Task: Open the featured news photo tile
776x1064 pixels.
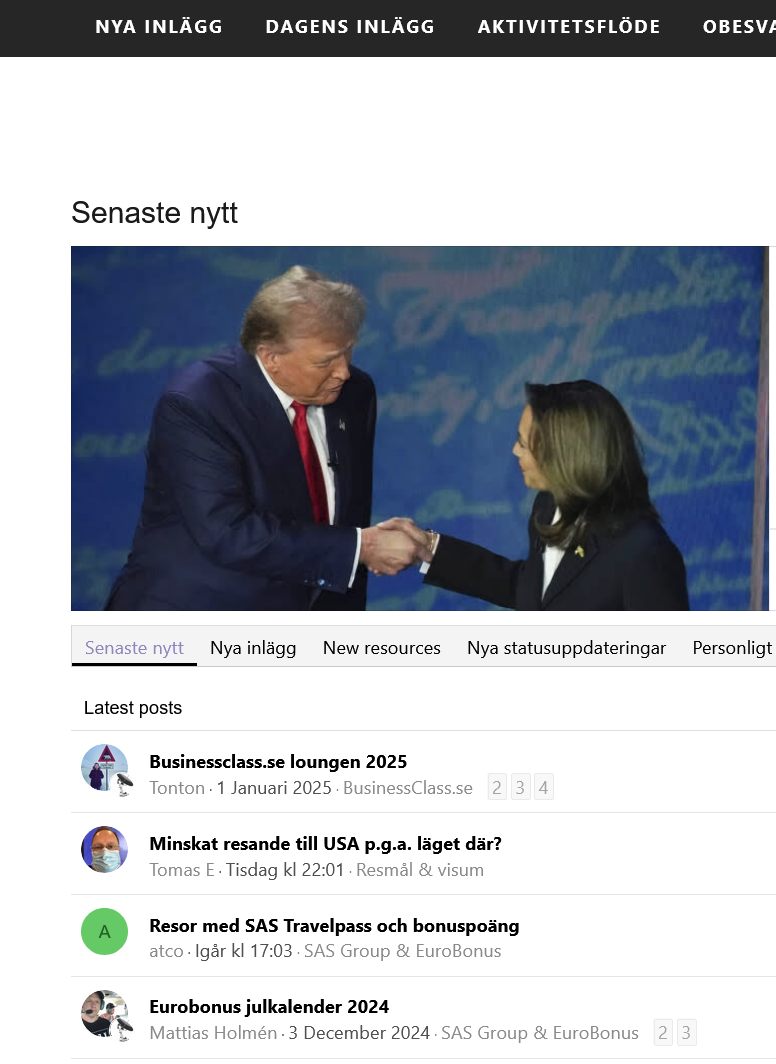Action: point(420,428)
